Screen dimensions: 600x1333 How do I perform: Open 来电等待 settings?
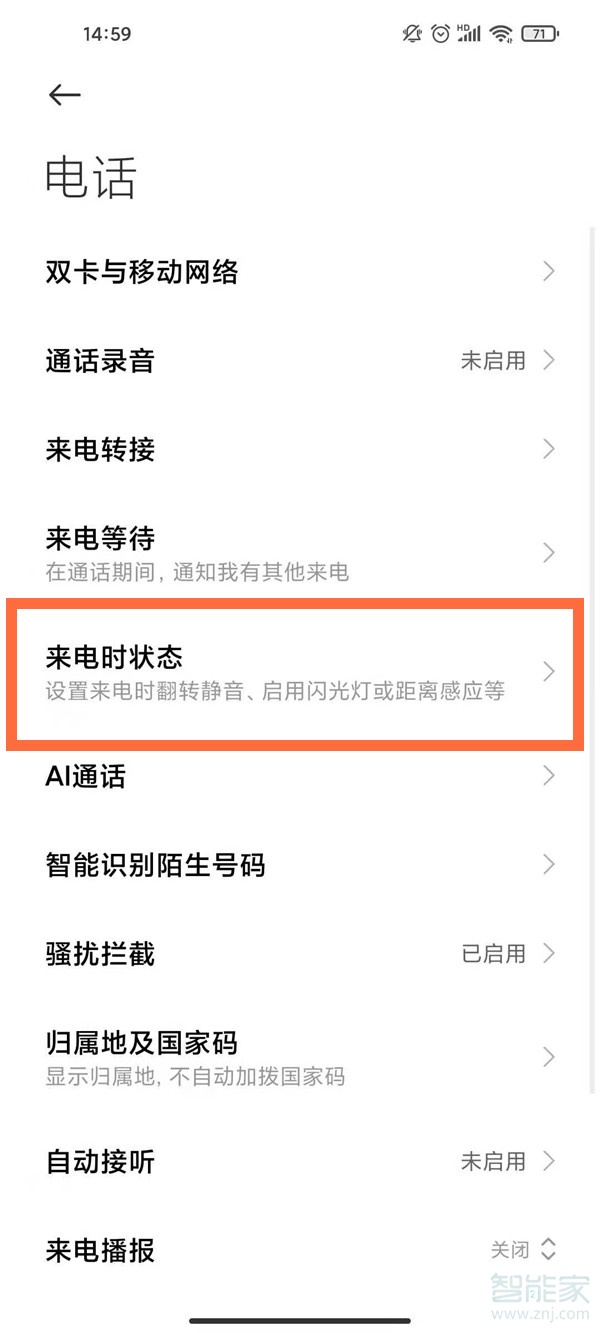point(300,553)
